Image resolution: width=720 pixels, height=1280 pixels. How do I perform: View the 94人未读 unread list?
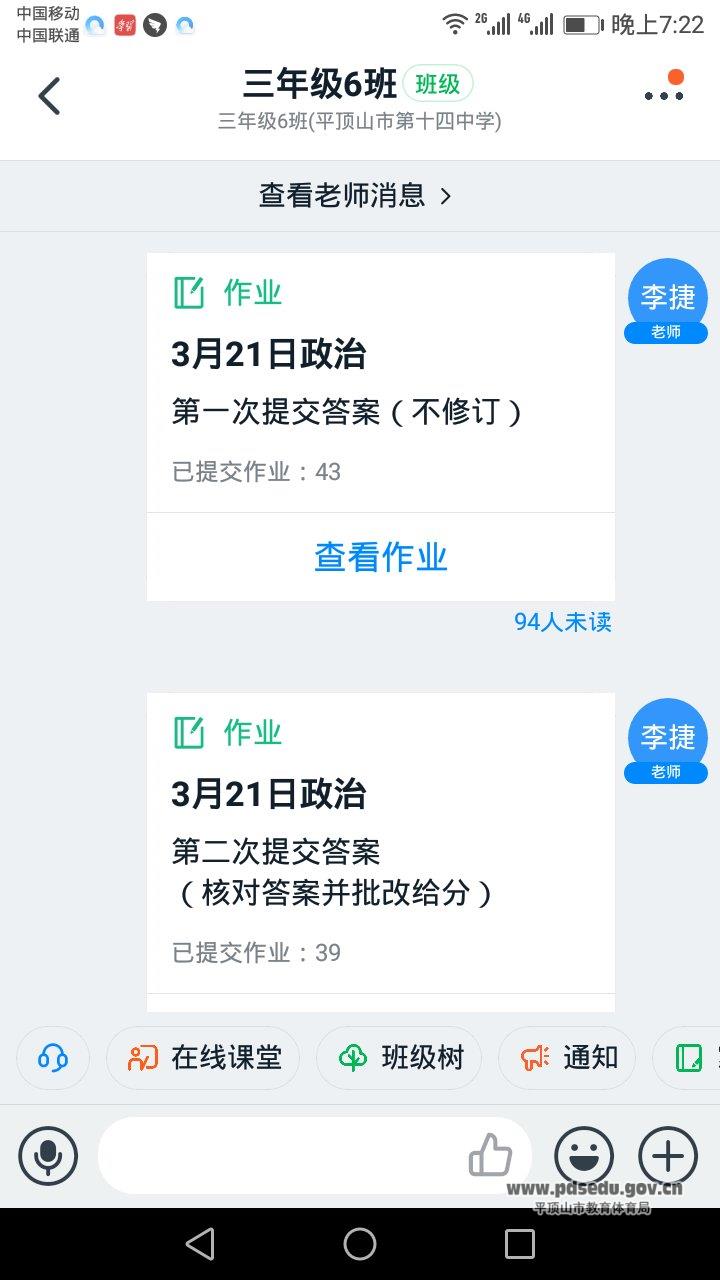[562, 622]
